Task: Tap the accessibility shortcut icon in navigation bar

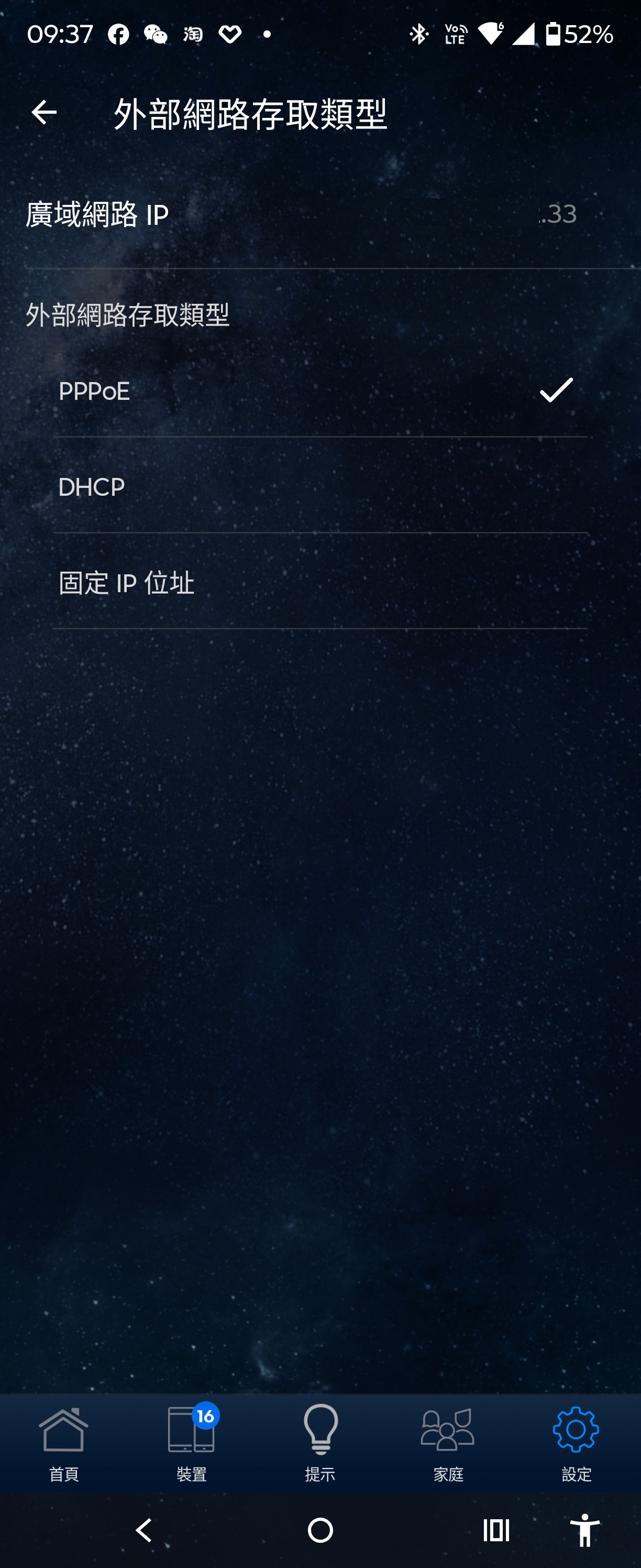Action: 584,1530
